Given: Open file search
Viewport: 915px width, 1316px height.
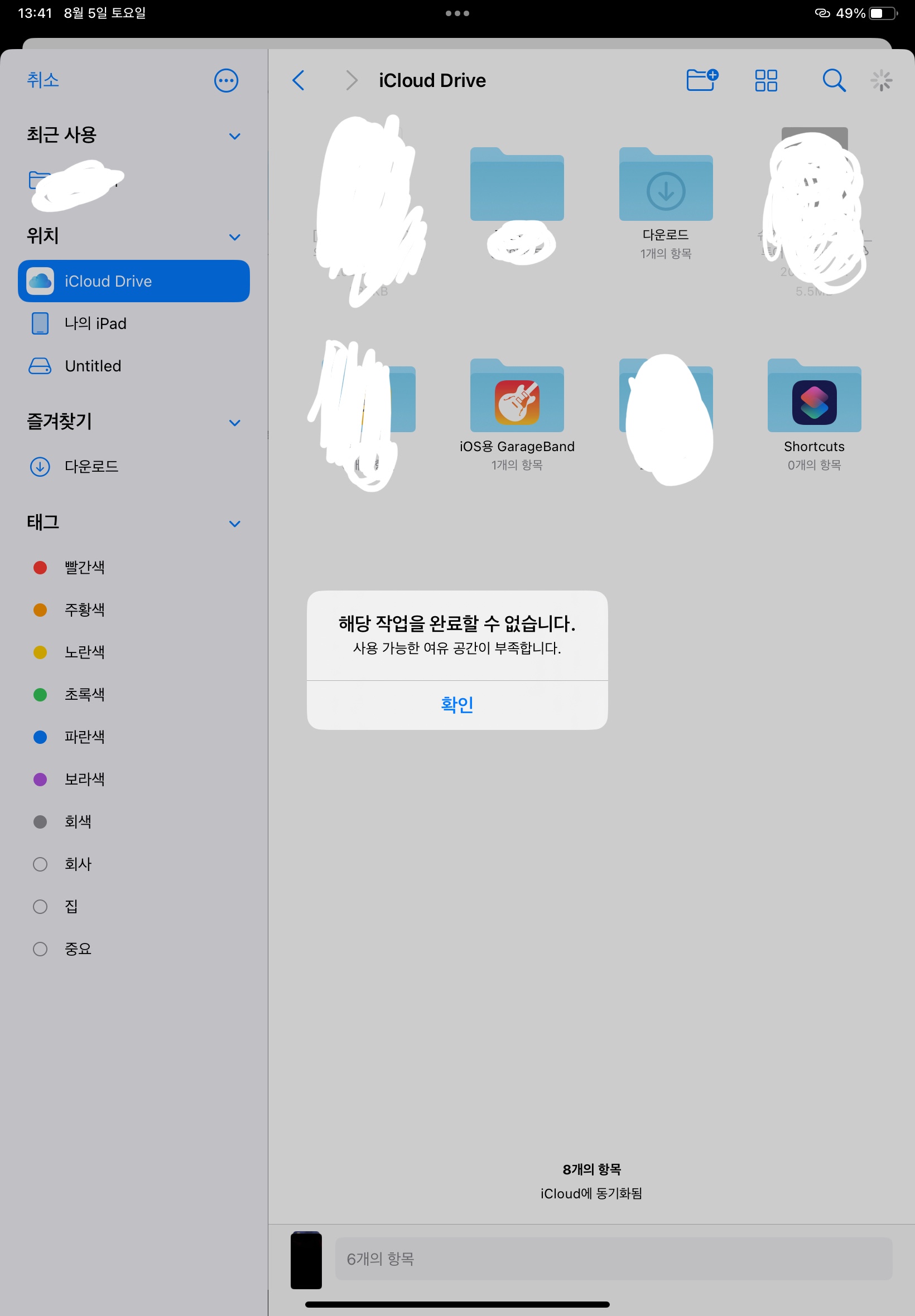Looking at the screenshot, I should point(833,81).
